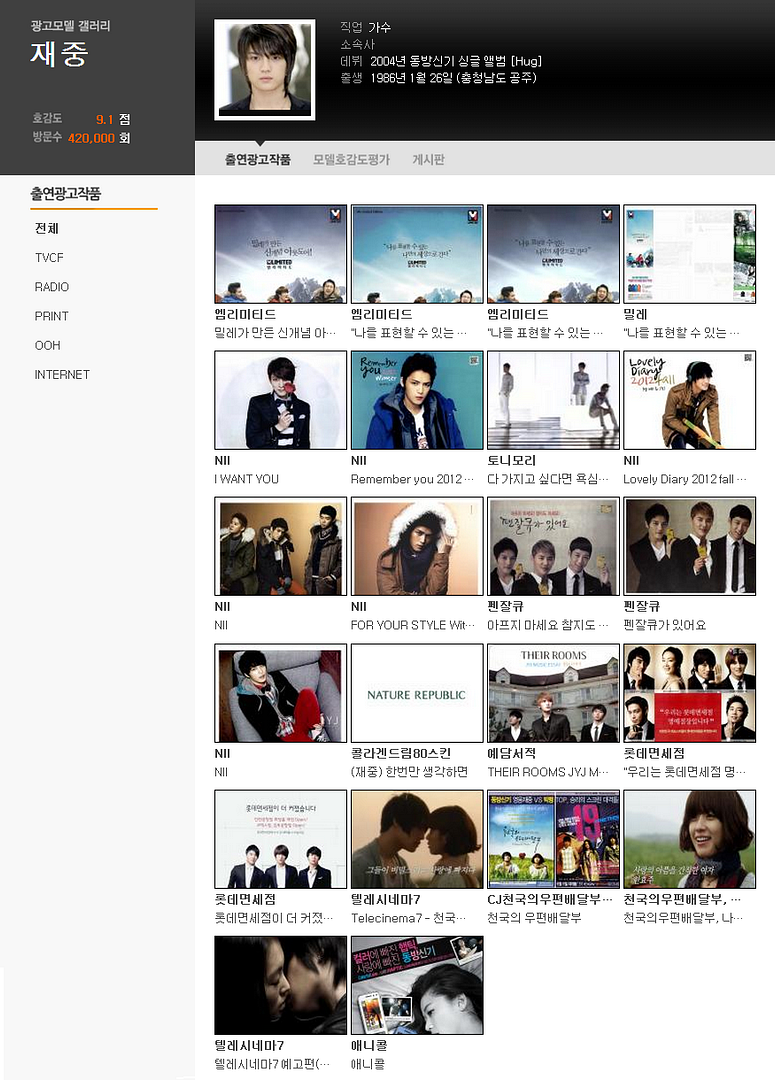Filter ads by TVCF

pos(49,258)
